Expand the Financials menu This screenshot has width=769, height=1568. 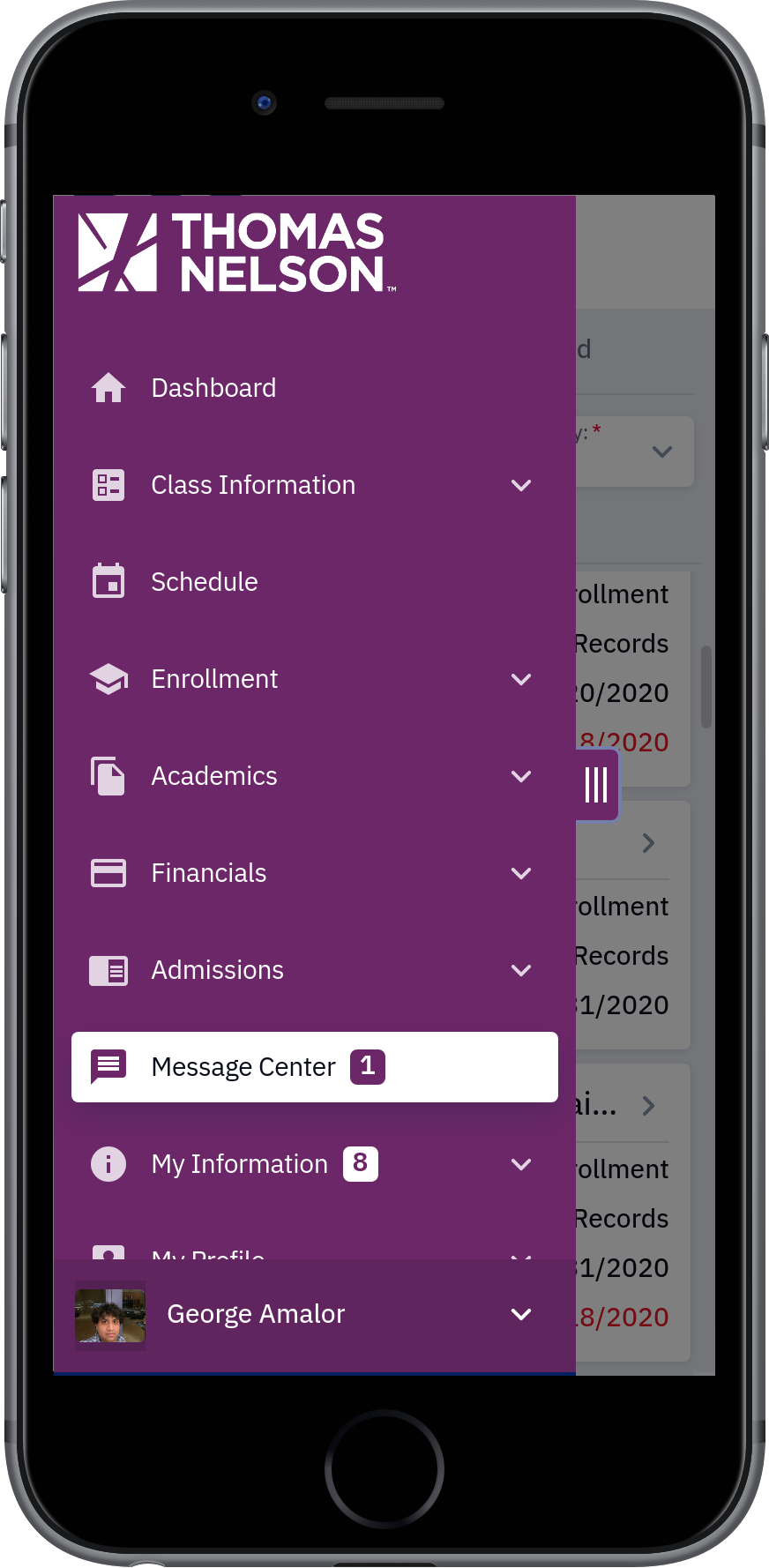click(x=314, y=873)
